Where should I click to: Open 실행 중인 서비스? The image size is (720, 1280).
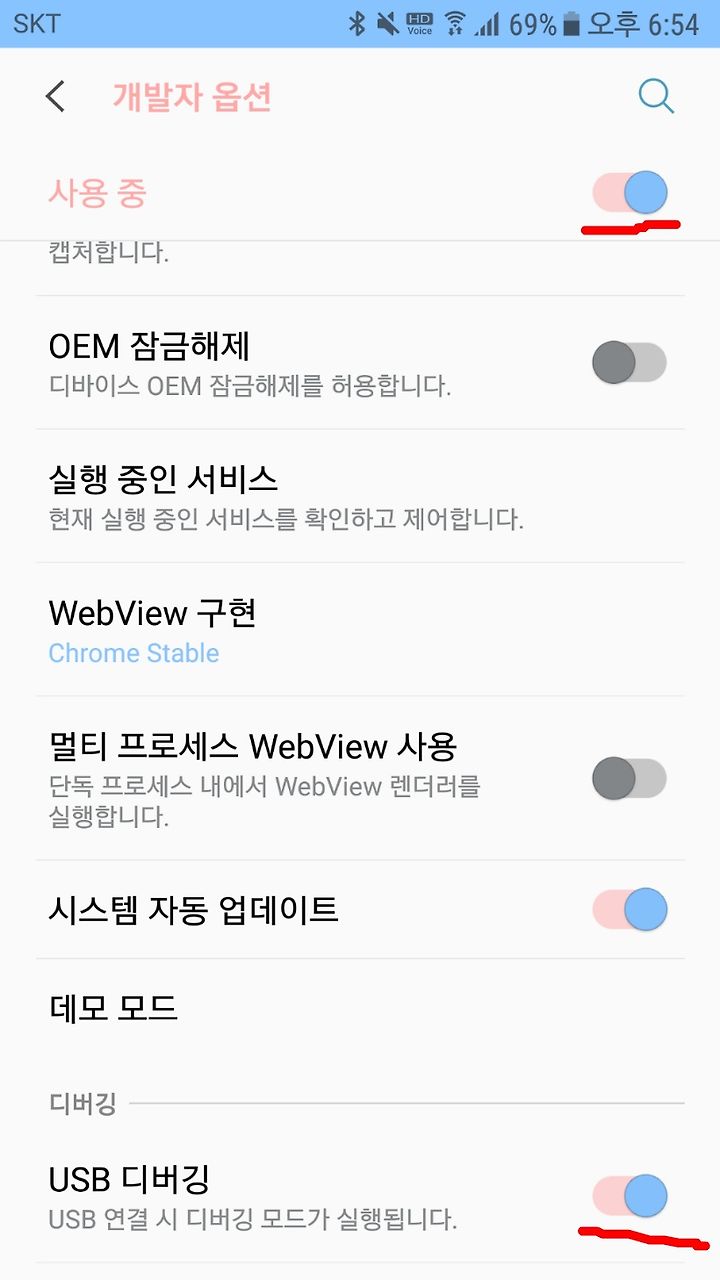click(x=360, y=496)
